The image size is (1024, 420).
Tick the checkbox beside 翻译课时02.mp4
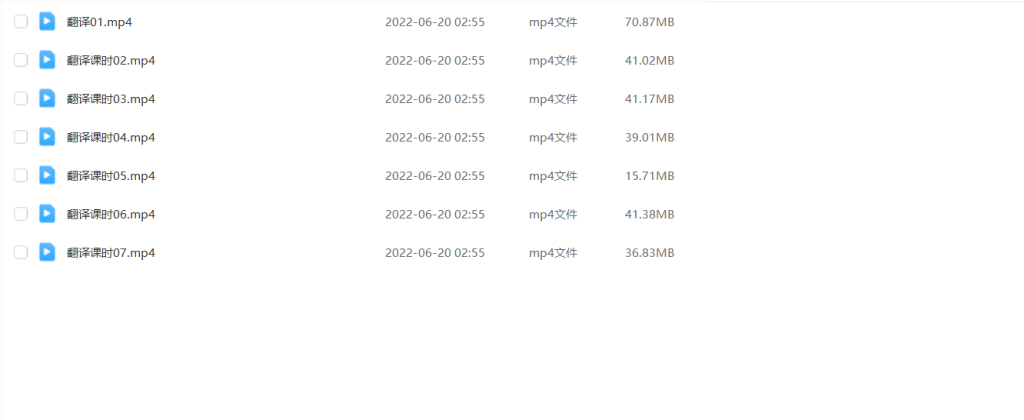[x=21, y=60]
